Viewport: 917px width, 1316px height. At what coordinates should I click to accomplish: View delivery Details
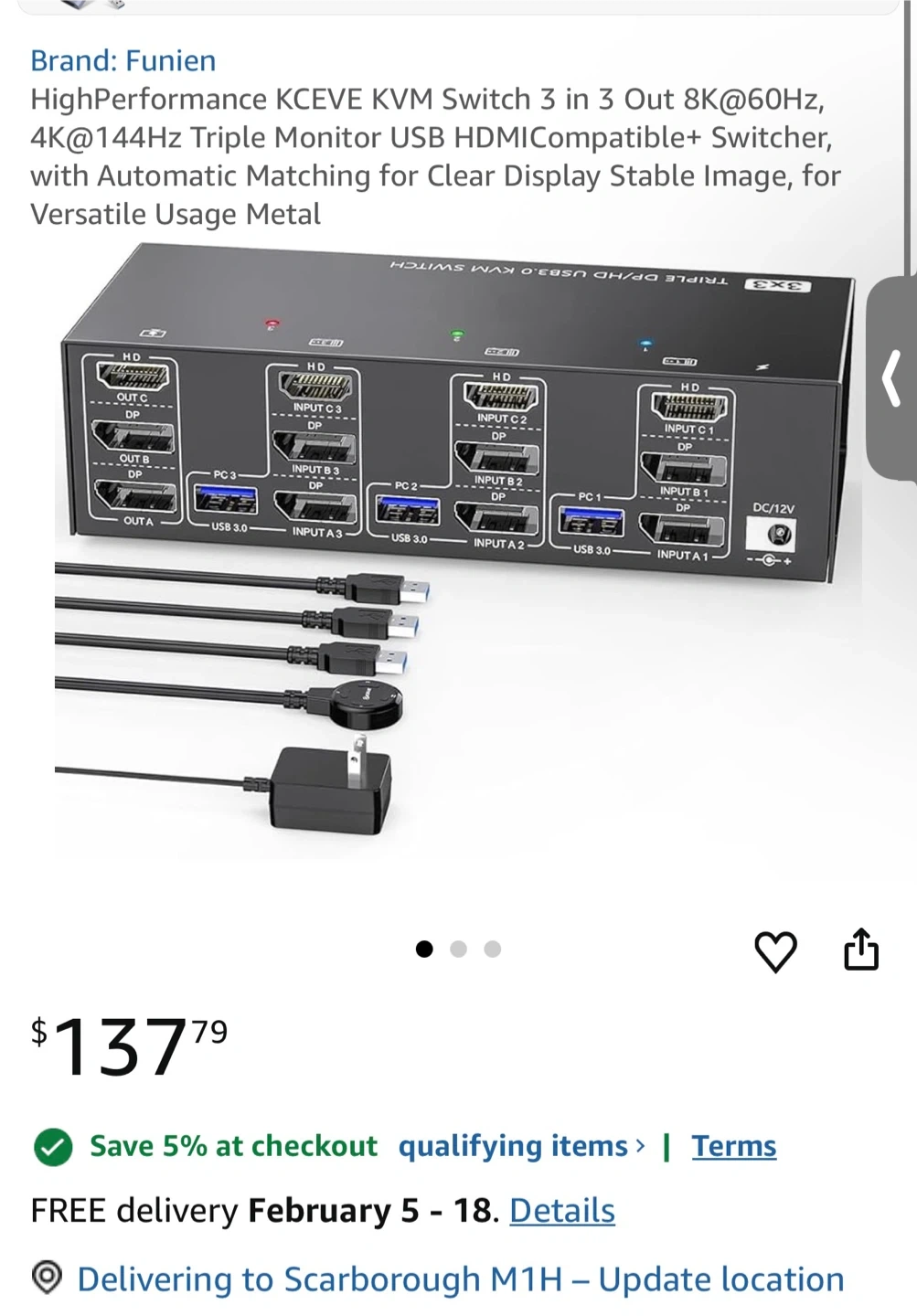pyautogui.click(x=561, y=1211)
